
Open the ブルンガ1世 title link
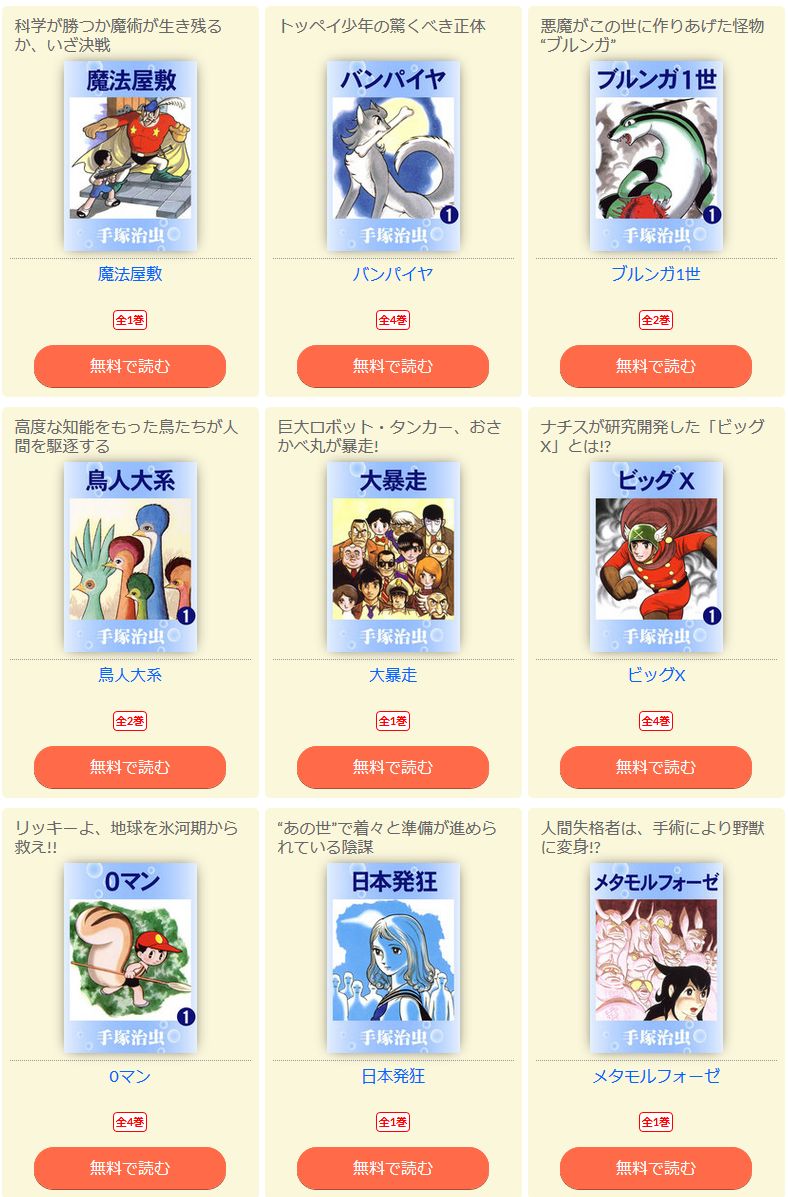(x=656, y=274)
